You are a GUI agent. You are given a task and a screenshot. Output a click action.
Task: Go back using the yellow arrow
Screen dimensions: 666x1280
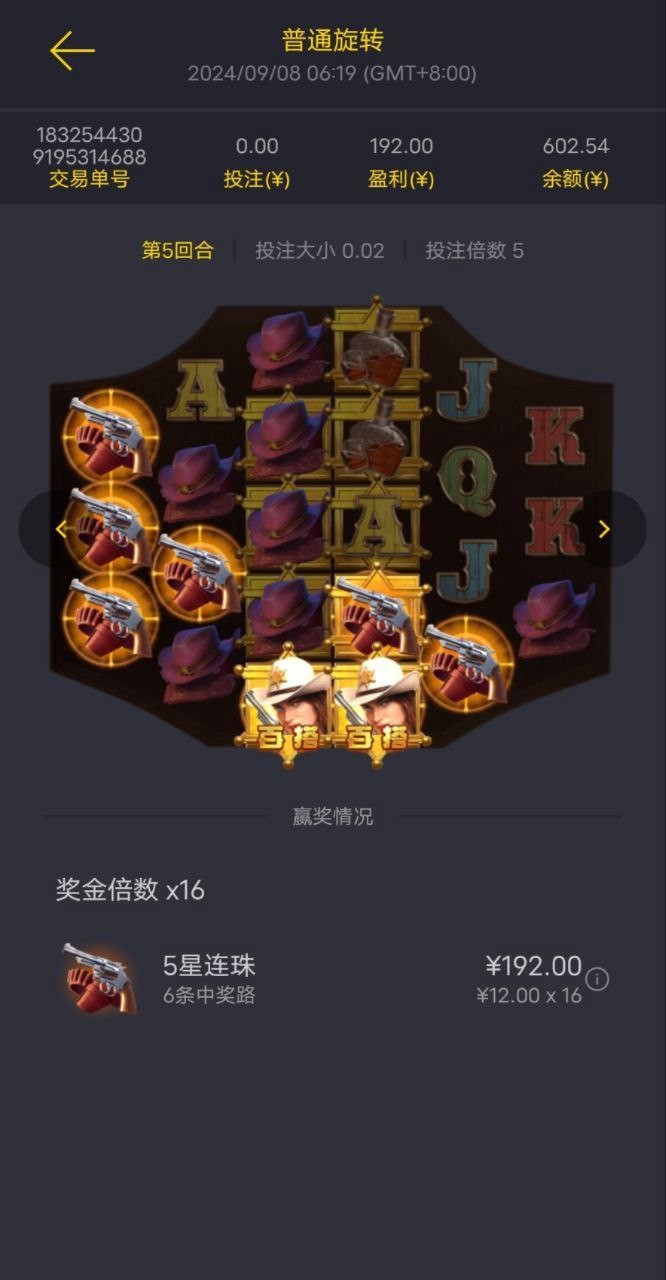tap(72, 50)
